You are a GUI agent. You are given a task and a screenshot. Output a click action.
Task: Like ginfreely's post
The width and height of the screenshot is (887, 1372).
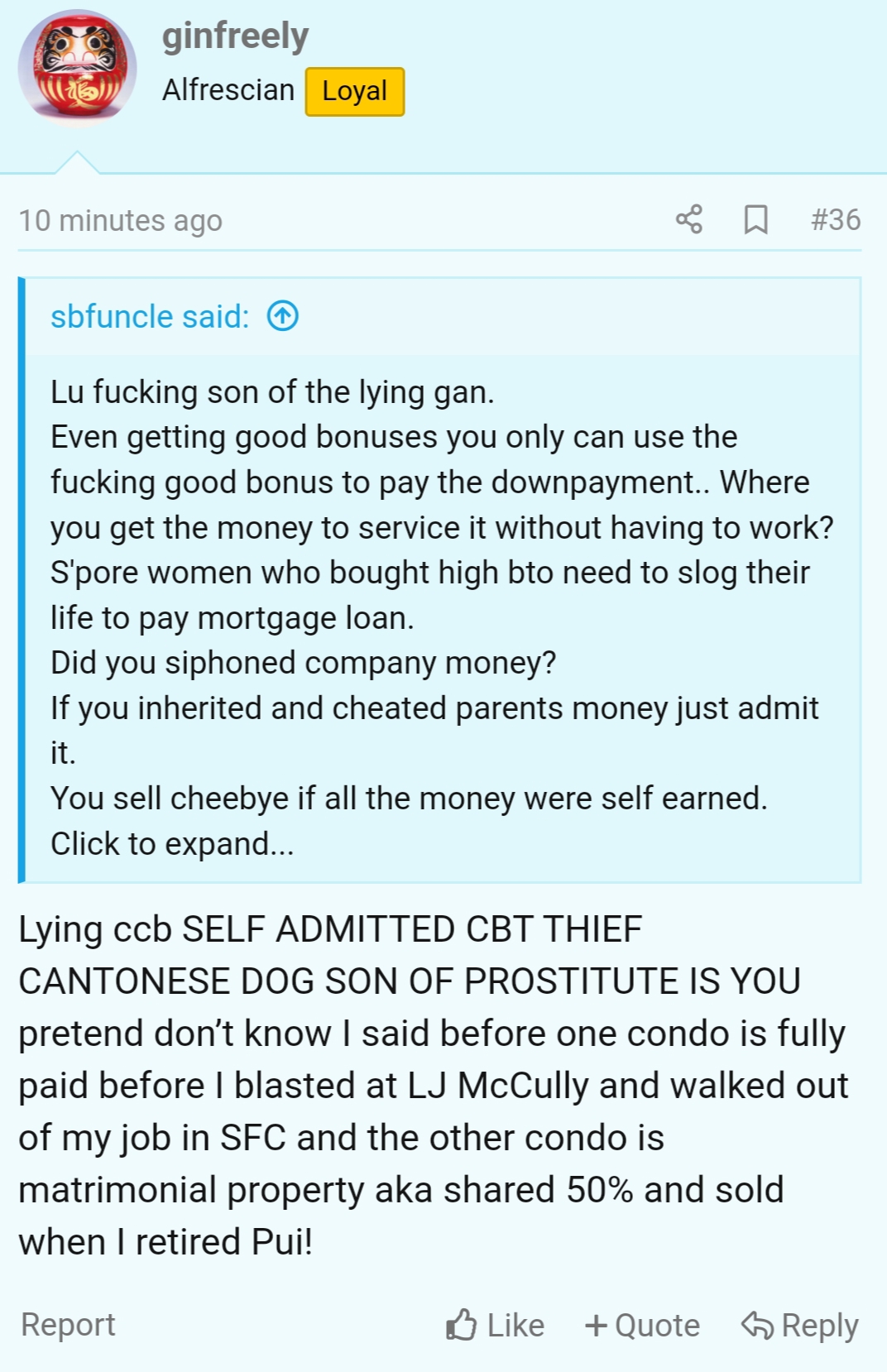pyautogui.click(x=495, y=1325)
